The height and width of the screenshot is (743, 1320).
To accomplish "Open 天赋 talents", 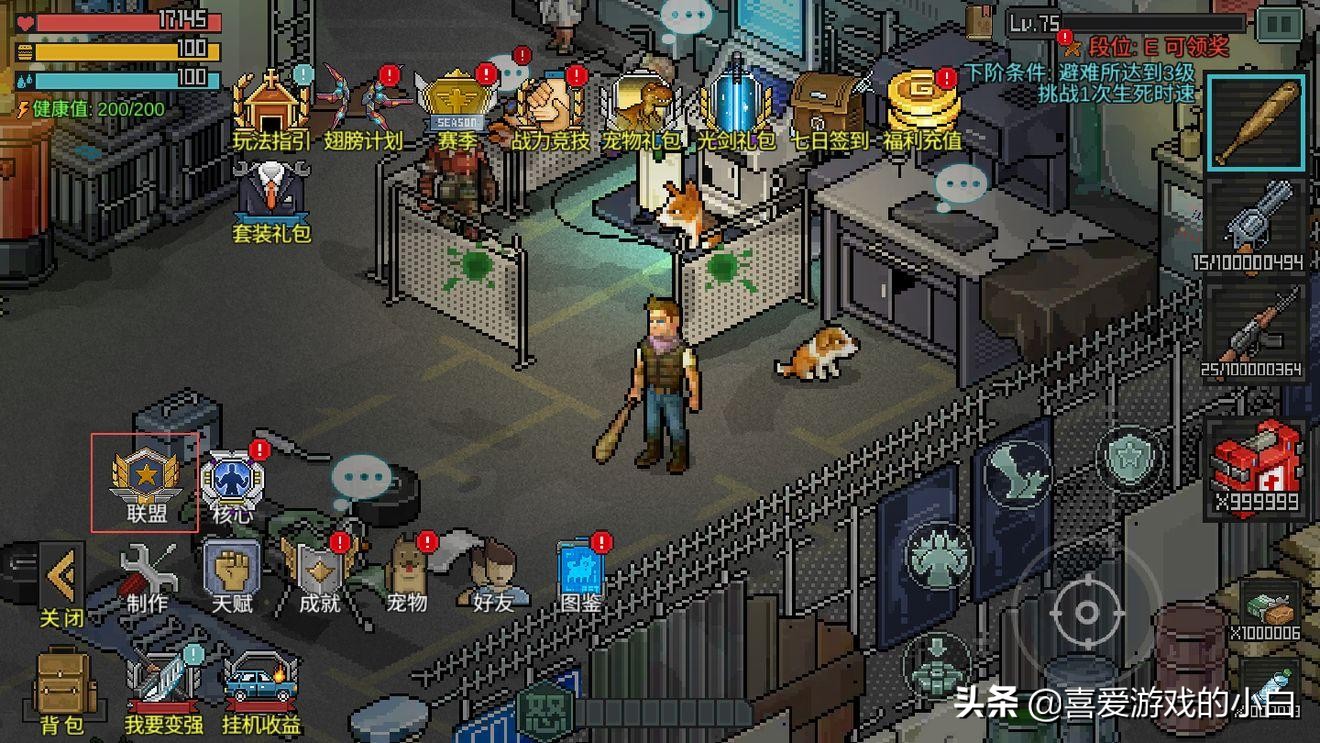I will [x=232, y=575].
